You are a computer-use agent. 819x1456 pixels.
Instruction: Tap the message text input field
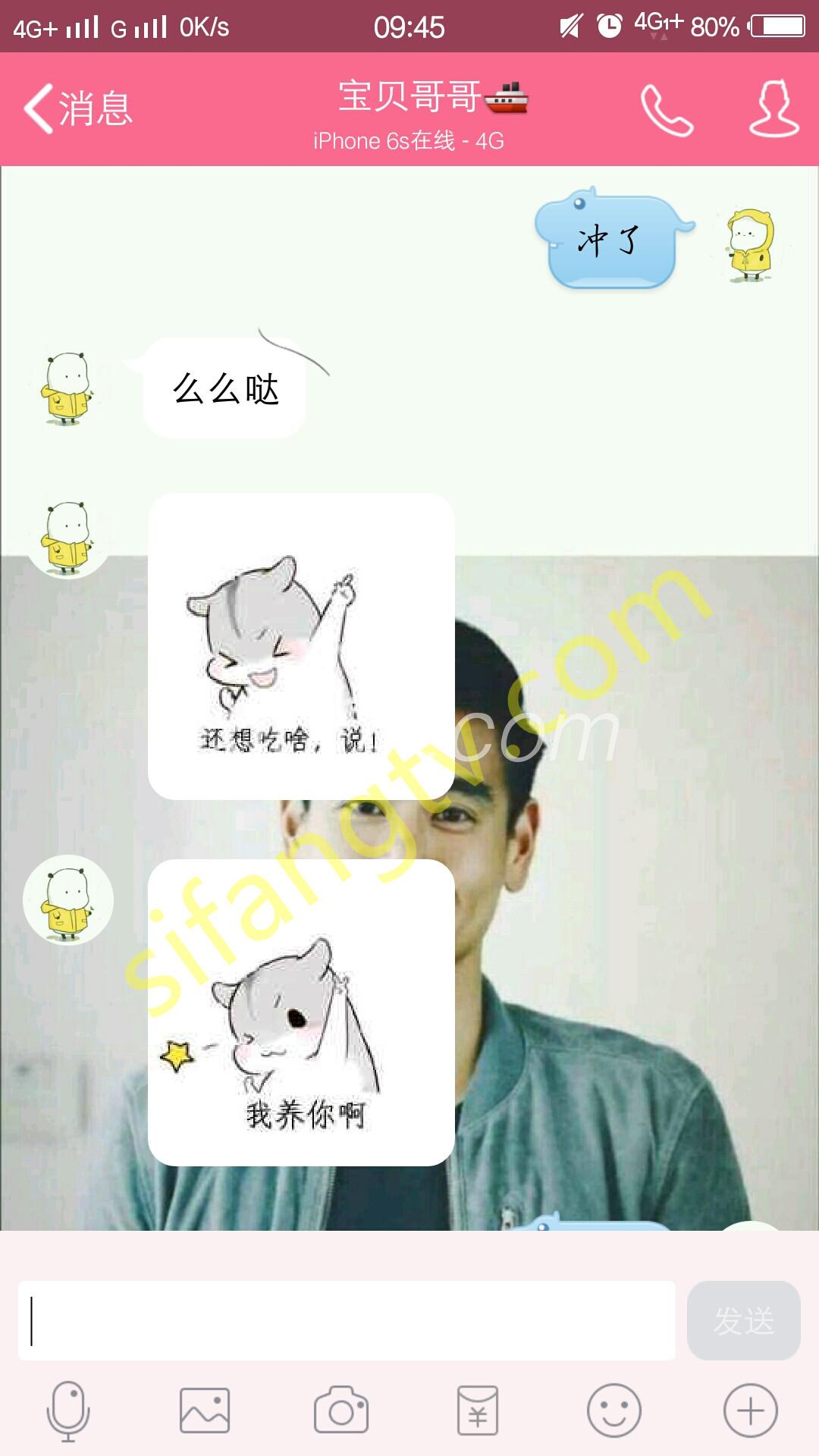[x=346, y=1321]
